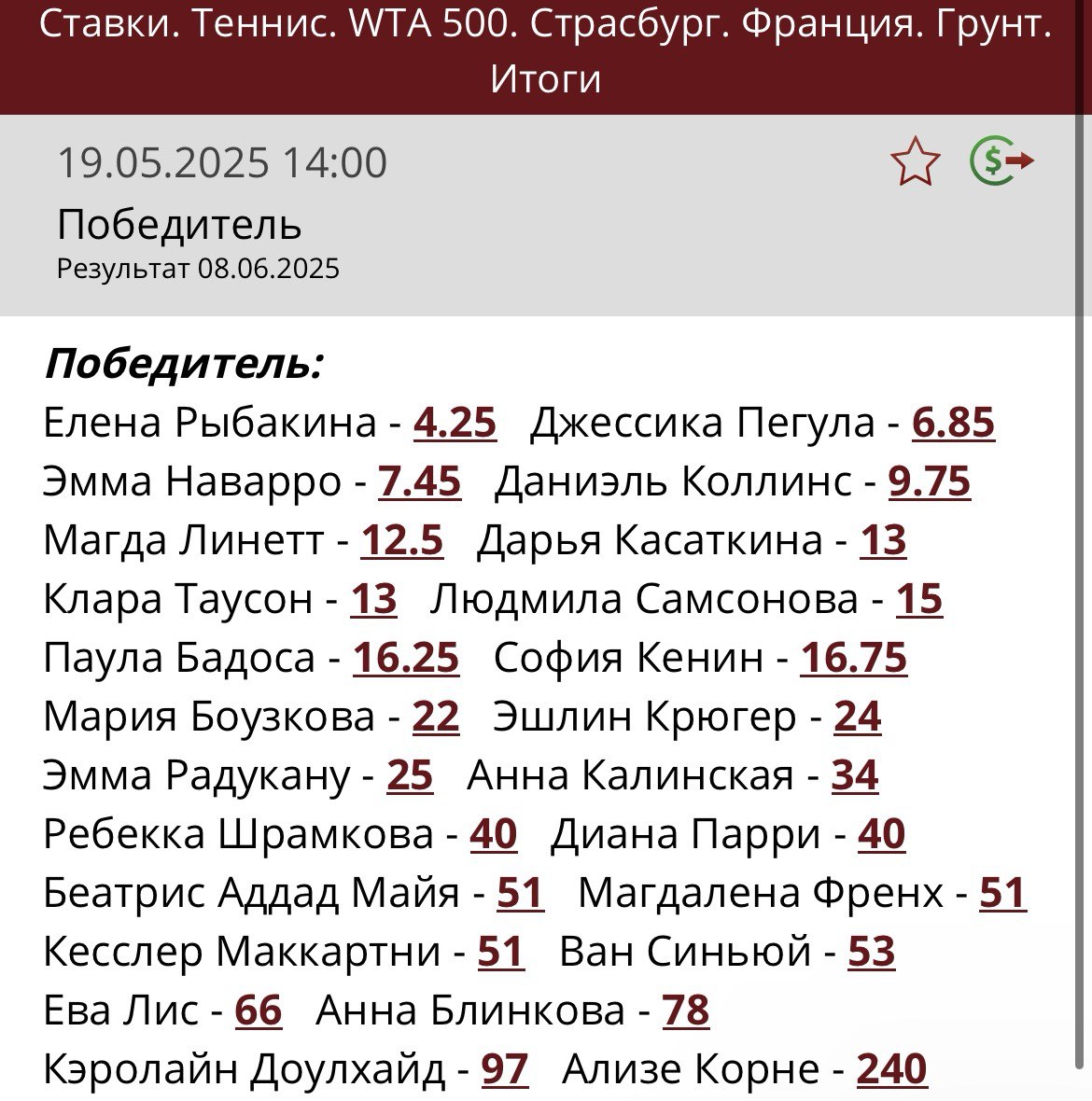1092x1101 pixels.
Task: Bet on Дарья Касаткина at 13
Action: coord(883,540)
